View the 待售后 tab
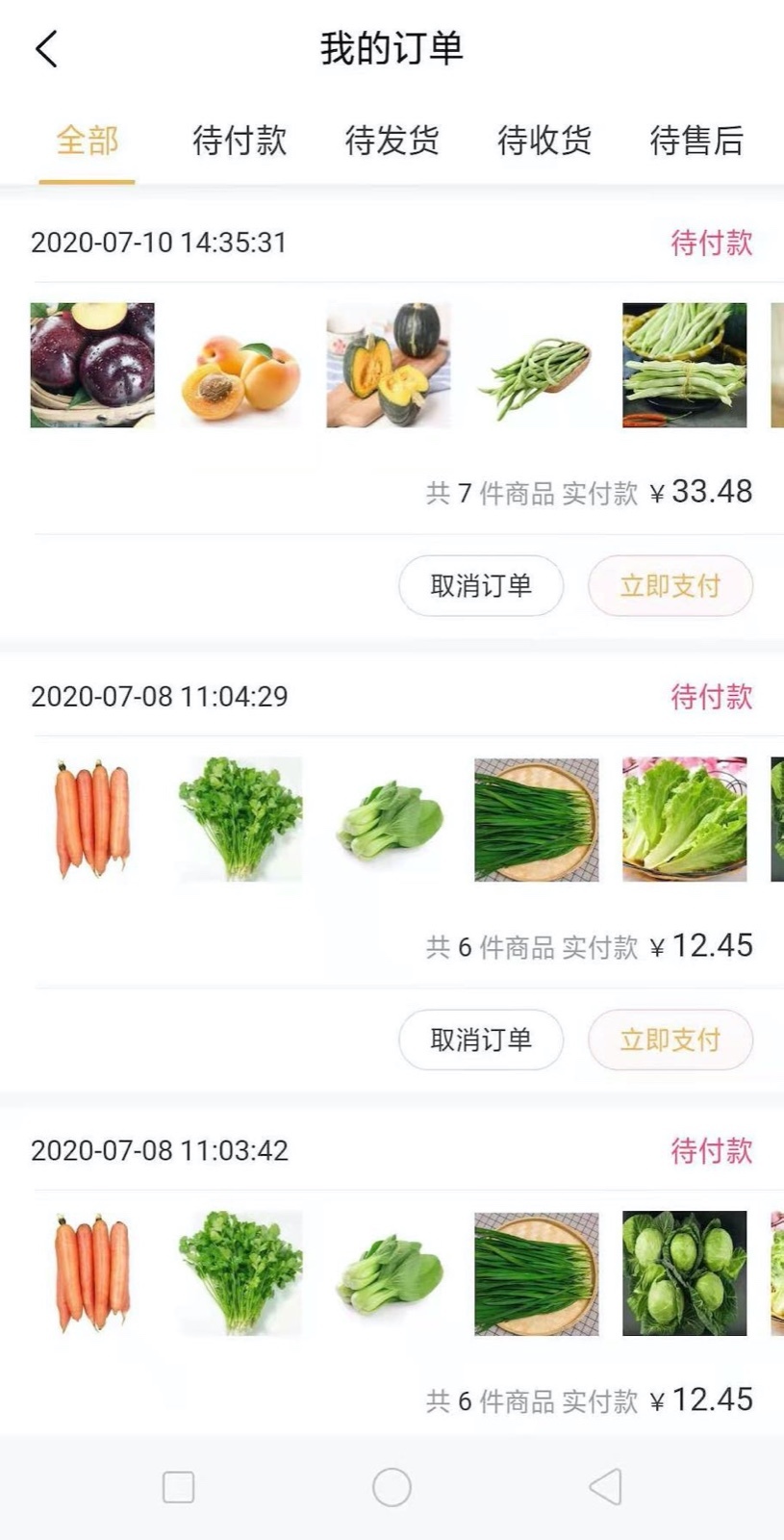Screen dimensions: 784x1540 [x=696, y=141]
